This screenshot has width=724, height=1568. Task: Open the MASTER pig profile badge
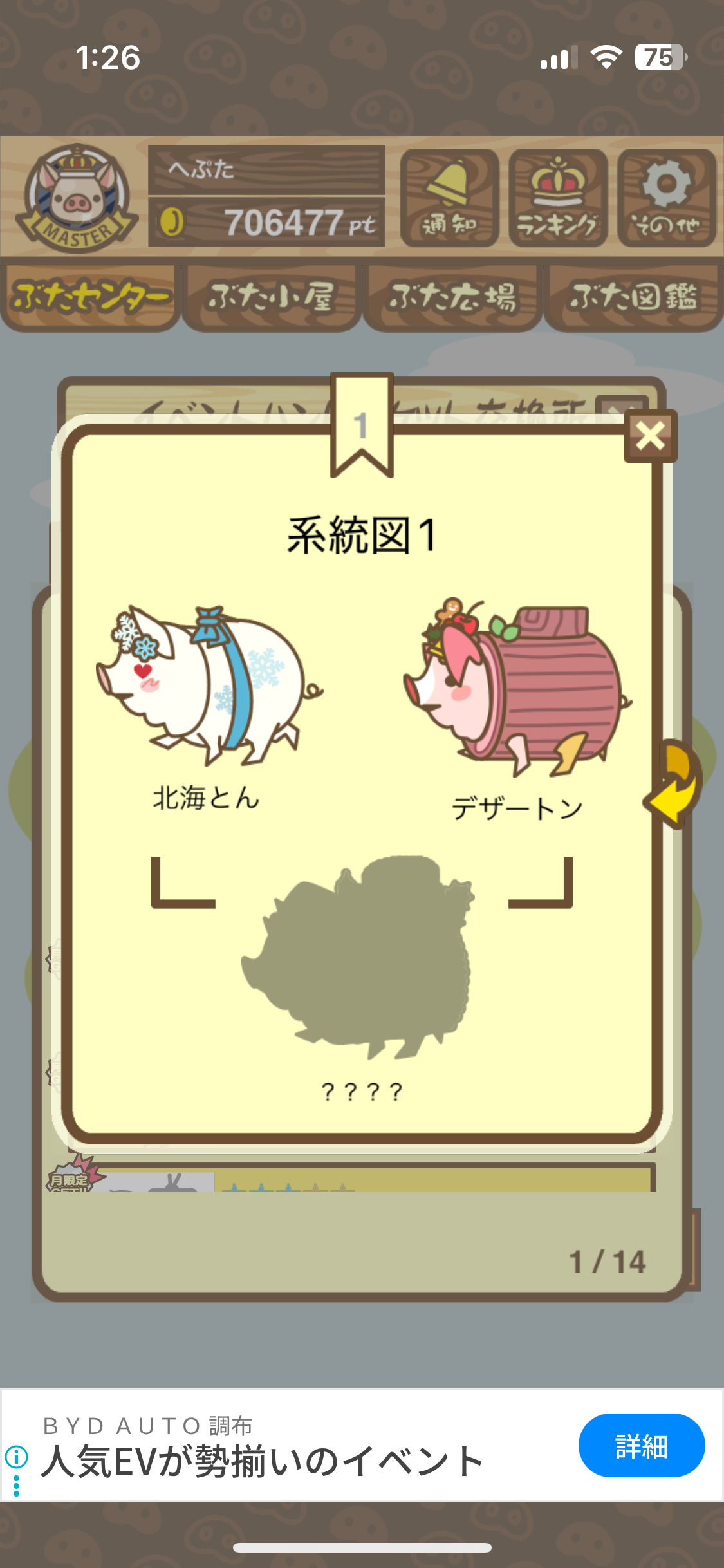tap(76, 198)
